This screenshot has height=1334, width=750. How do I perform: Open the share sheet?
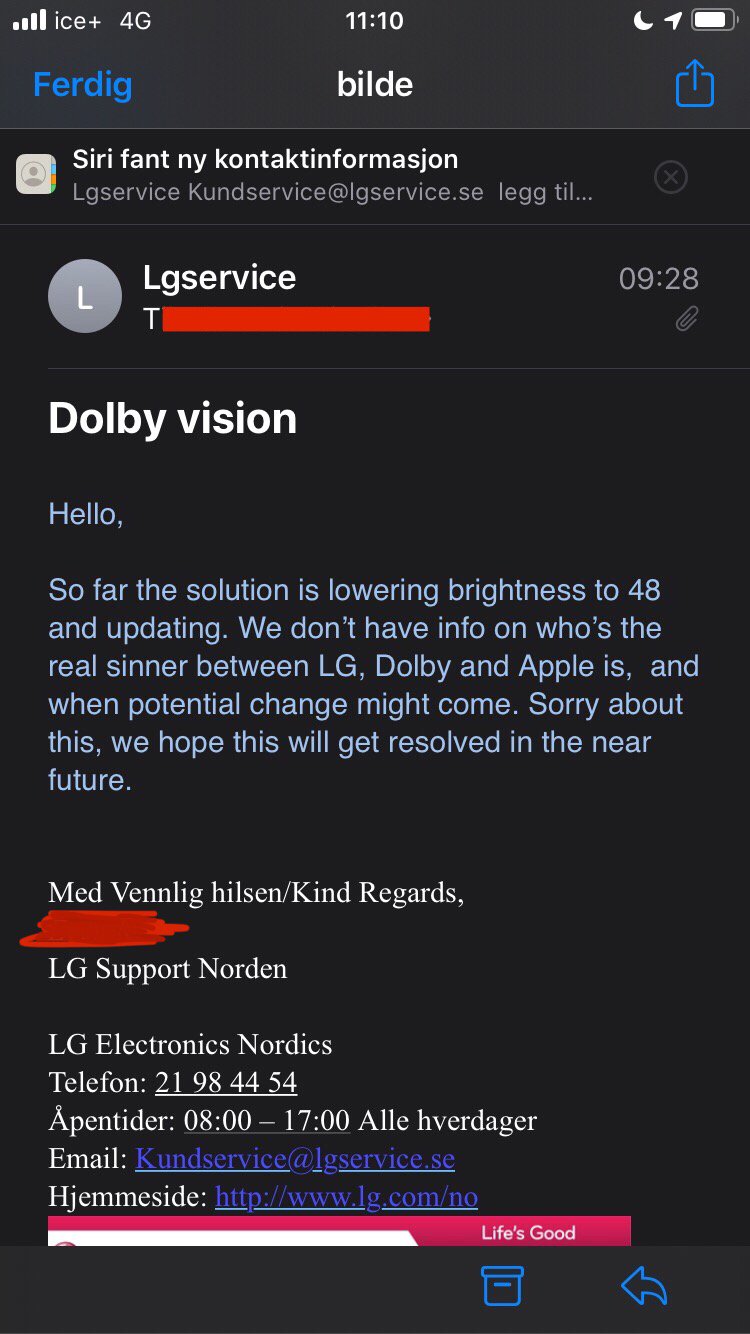click(x=694, y=84)
